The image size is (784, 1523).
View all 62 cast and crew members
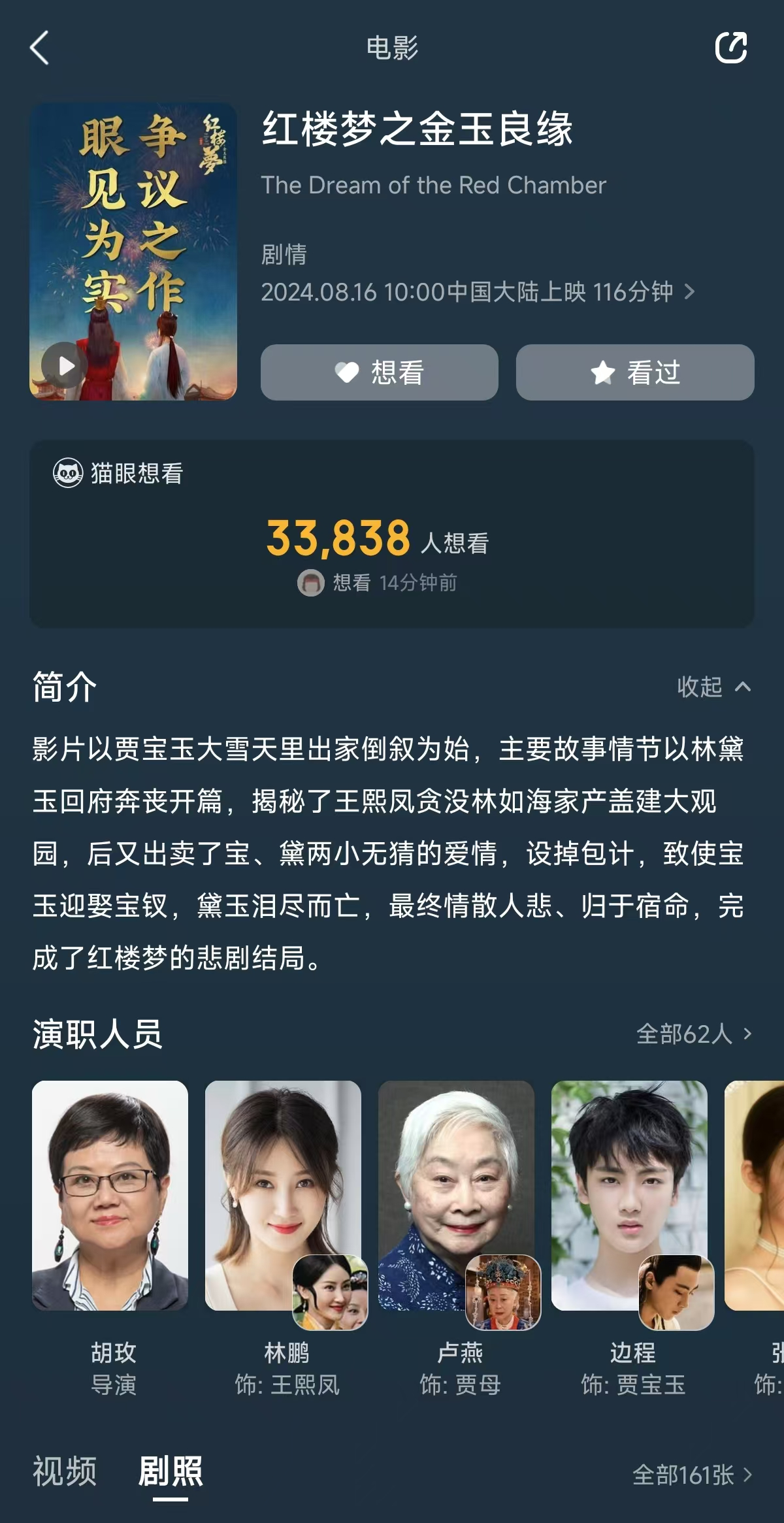694,1034
